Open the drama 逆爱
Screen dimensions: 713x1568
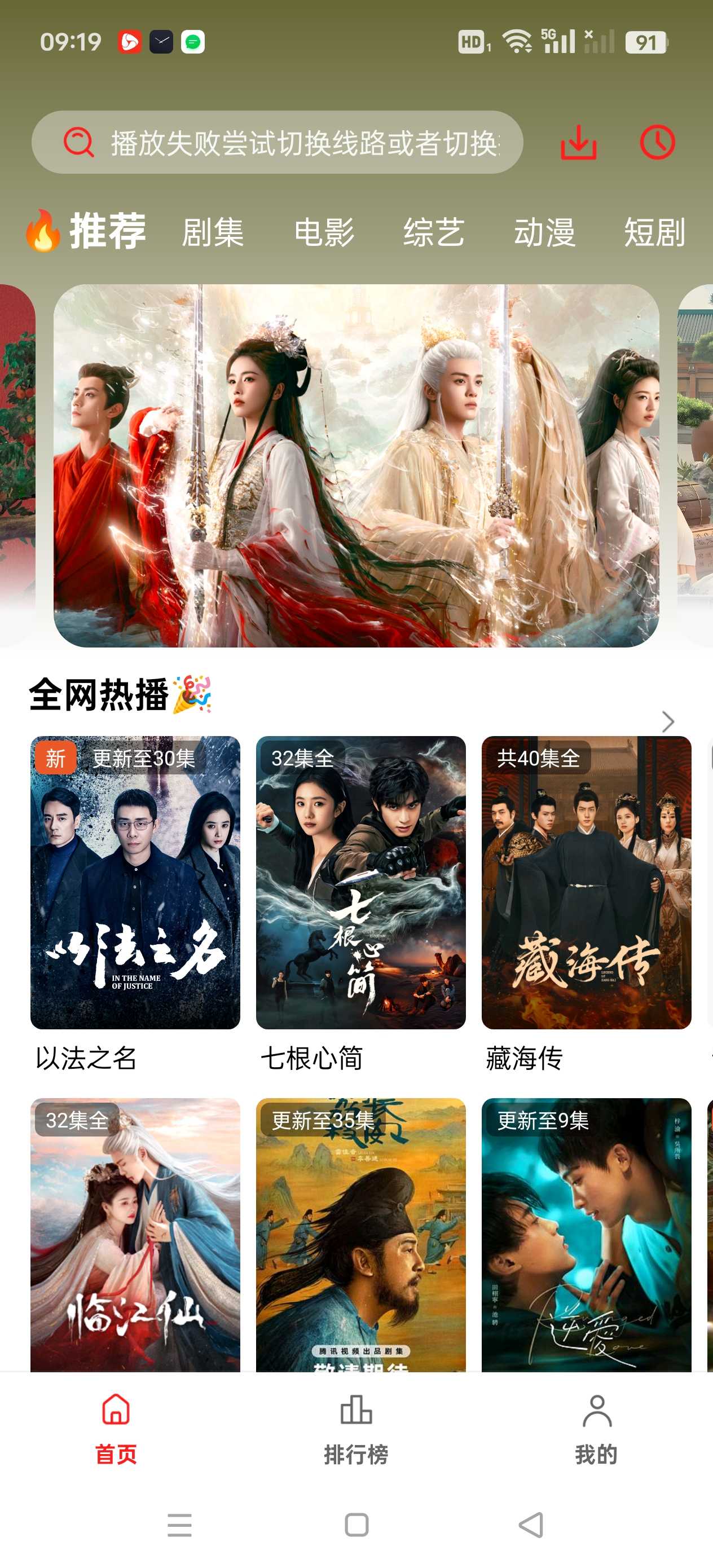pos(586,1236)
